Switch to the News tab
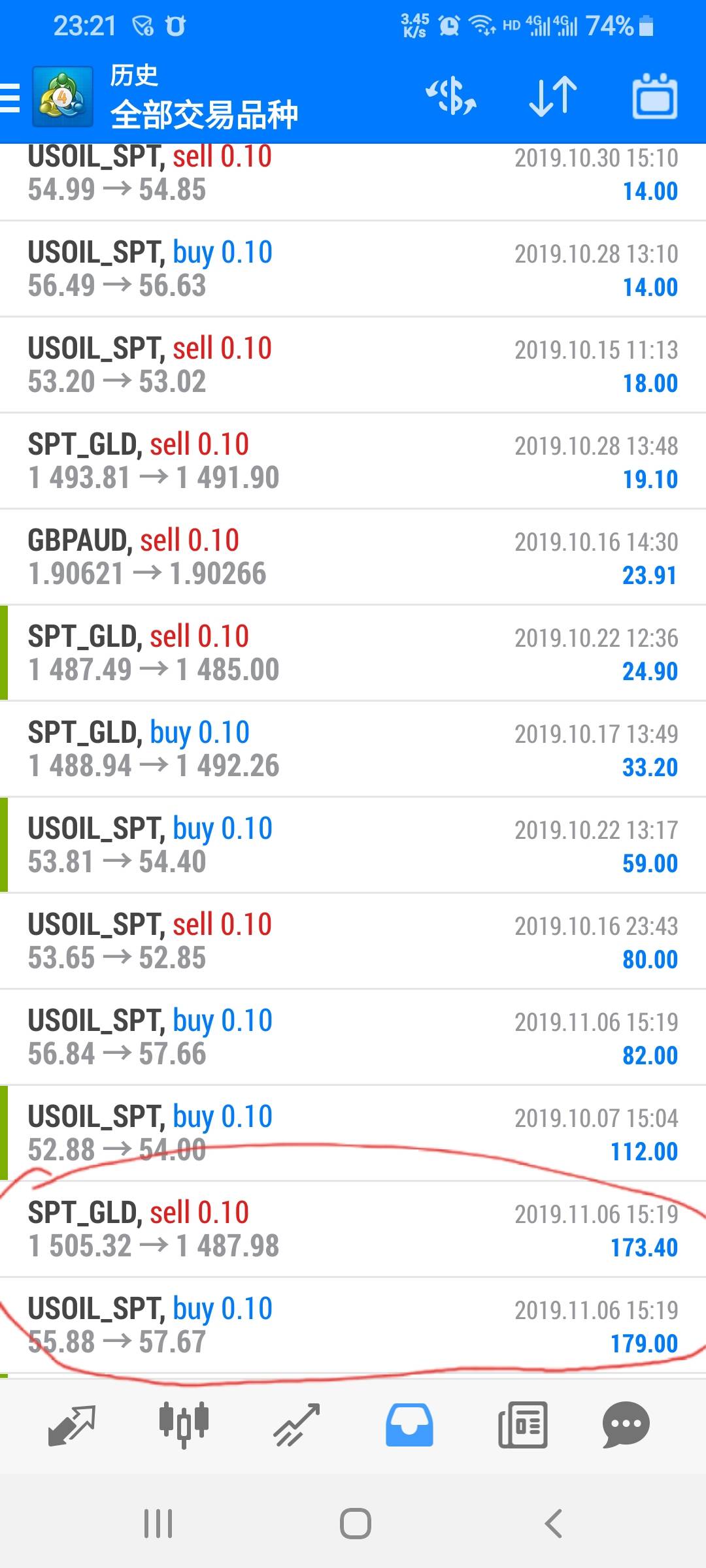Screen dimensions: 706x1568 tap(522, 1424)
